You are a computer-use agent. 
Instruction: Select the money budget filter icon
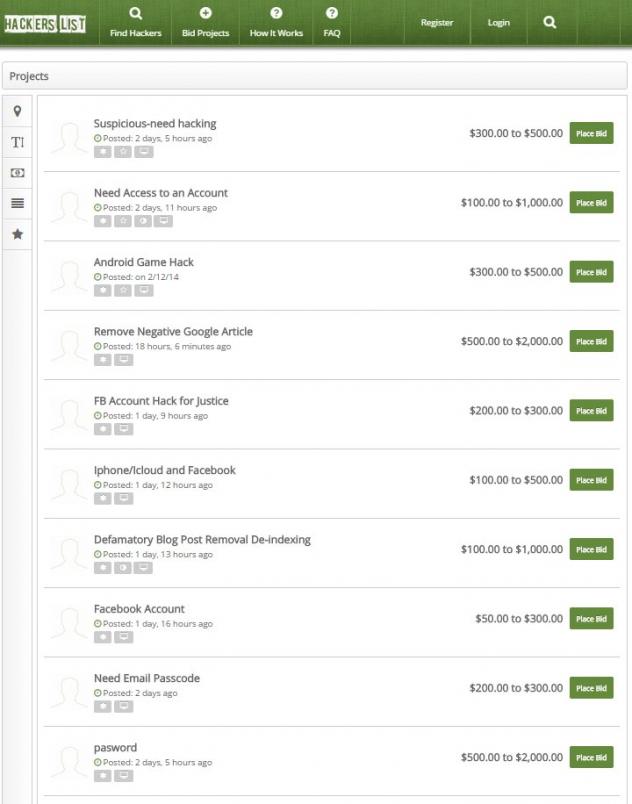pyautogui.click(x=17, y=172)
